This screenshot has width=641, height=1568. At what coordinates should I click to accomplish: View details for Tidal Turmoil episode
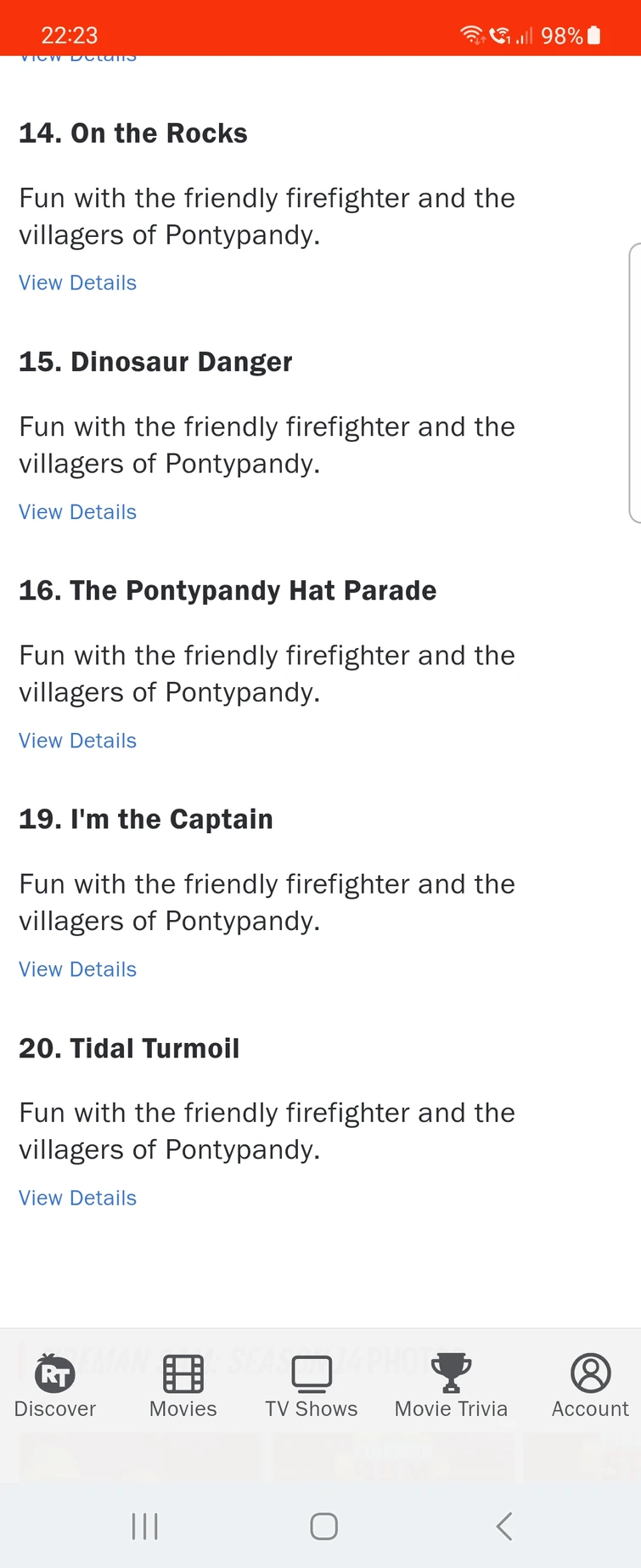point(77,1197)
